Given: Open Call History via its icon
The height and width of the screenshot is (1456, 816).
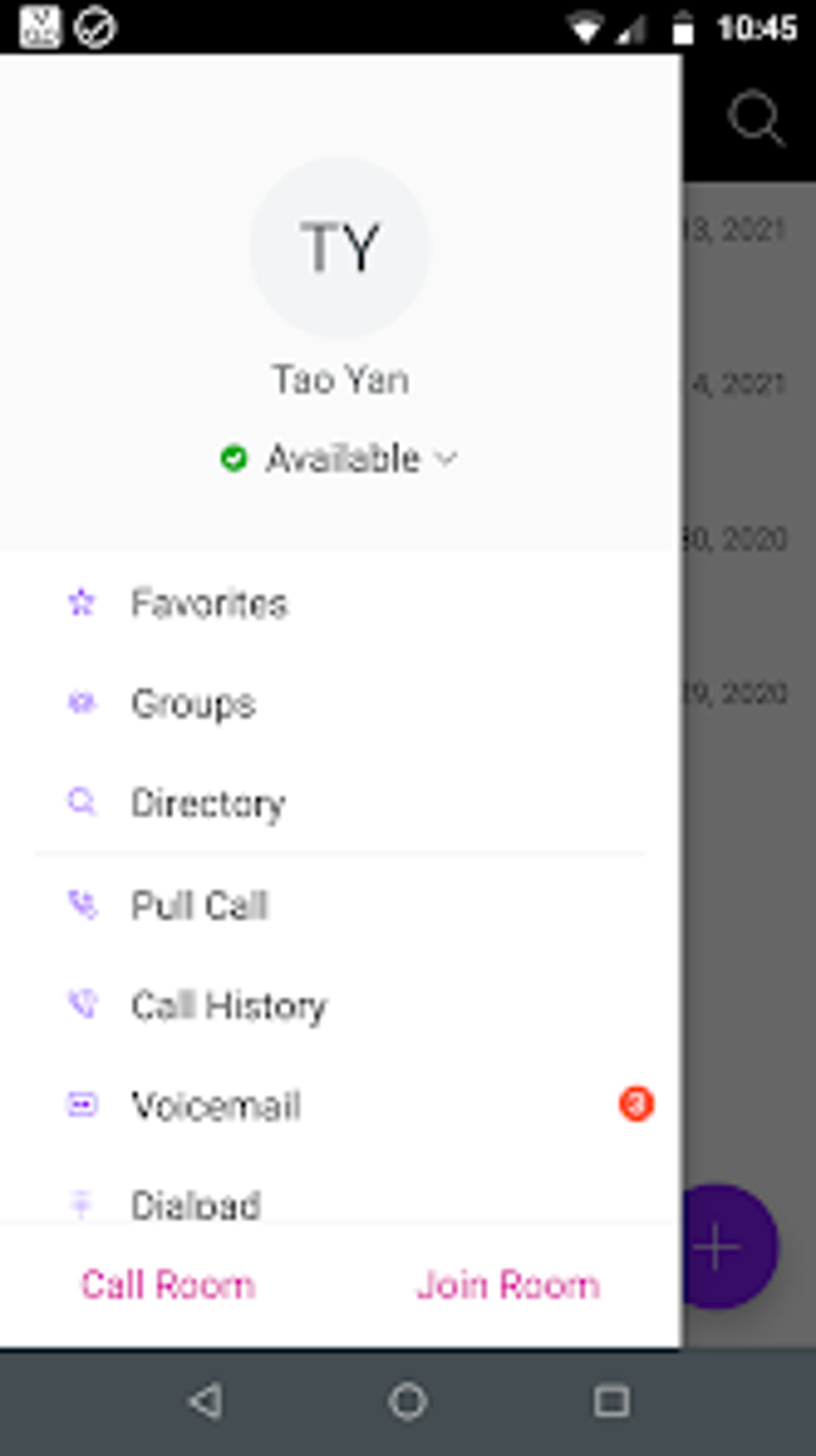Looking at the screenshot, I should pos(82,1004).
